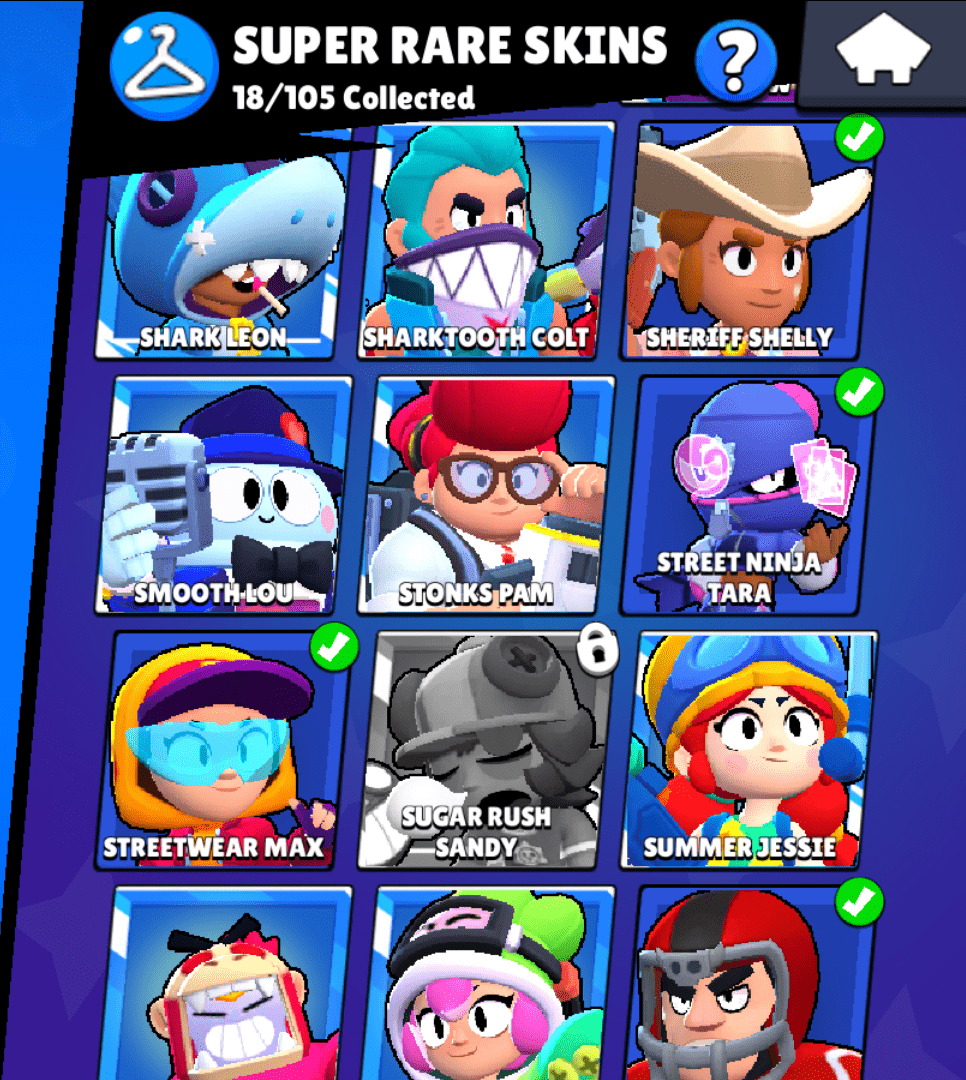Open the Street Ninja Tara skin
Screen dimensions: 966x1080
coord(748,495)
